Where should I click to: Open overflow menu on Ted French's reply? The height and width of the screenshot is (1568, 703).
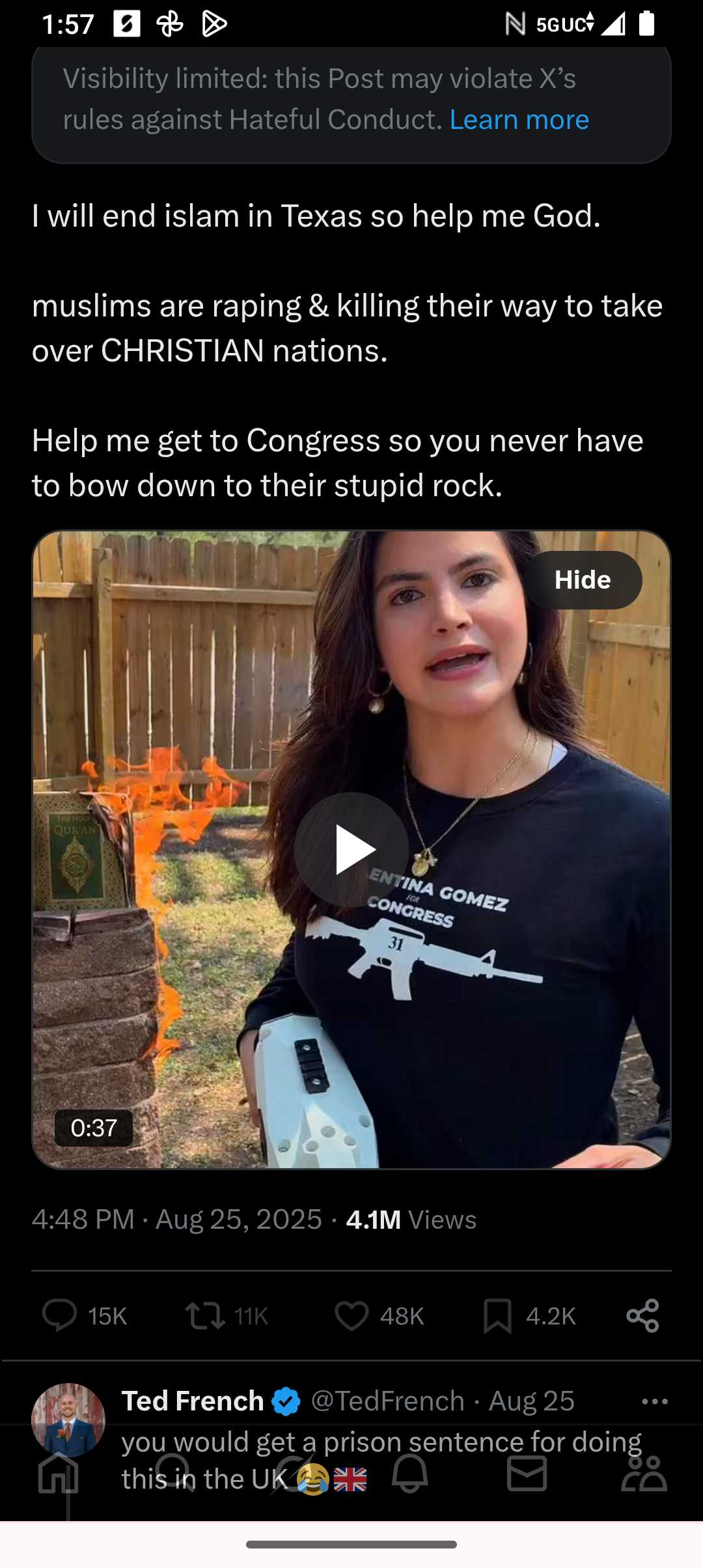coord(654,1401)
